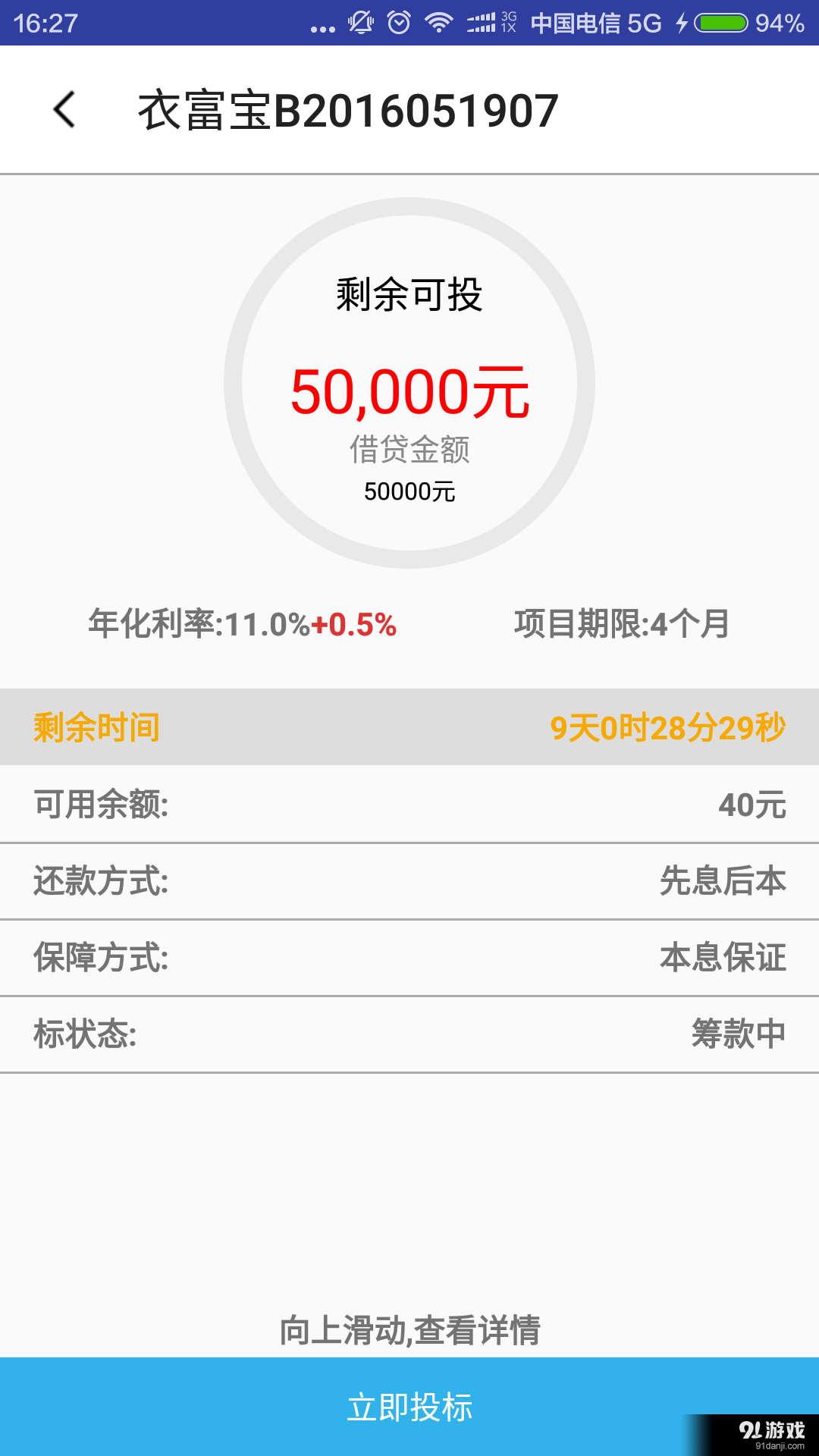Navigate back using the back arrow
Screen dimensions: 819x1456
coord(64,110)
